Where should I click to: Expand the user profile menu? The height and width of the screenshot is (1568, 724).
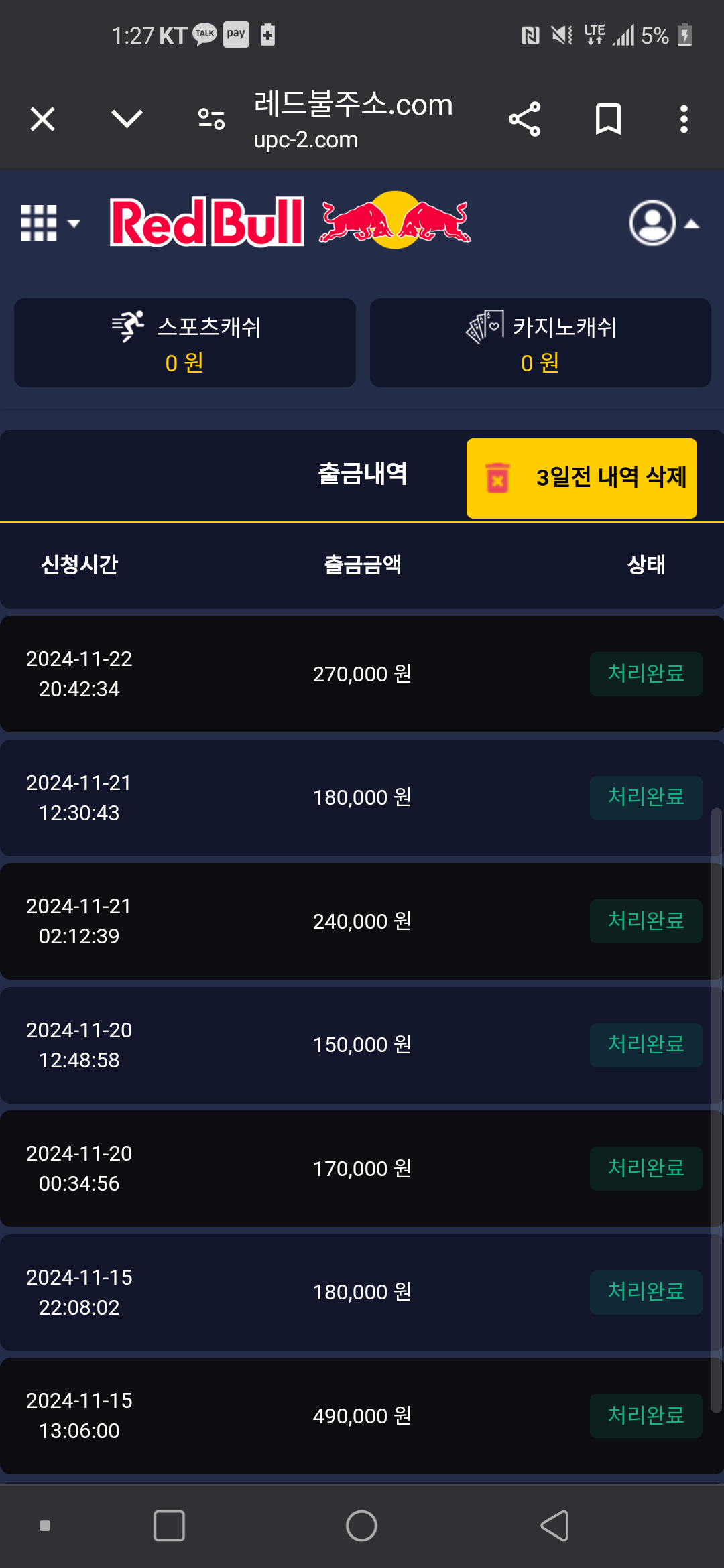pyautogui.click(x=664, y=223)
